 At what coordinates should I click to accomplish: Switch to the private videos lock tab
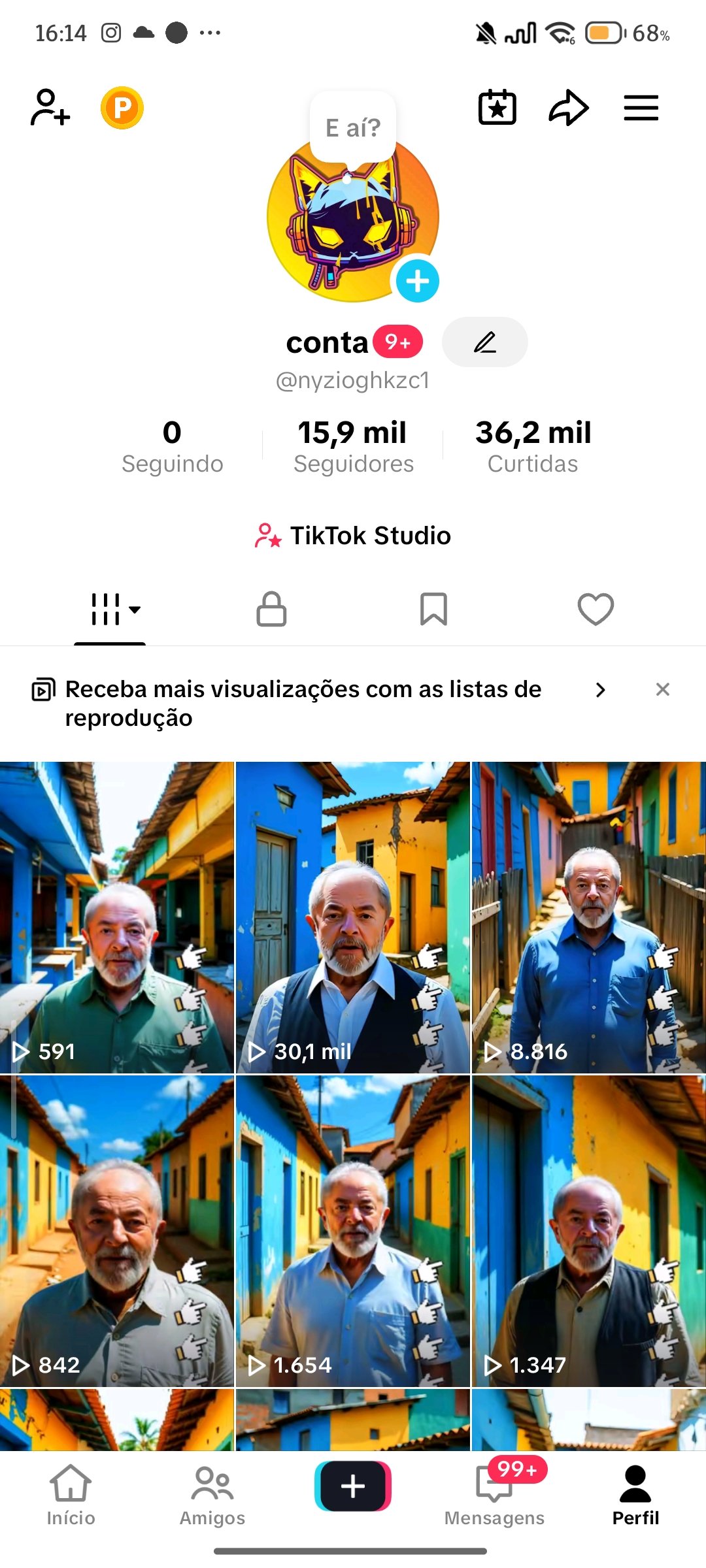pos(271,610)
